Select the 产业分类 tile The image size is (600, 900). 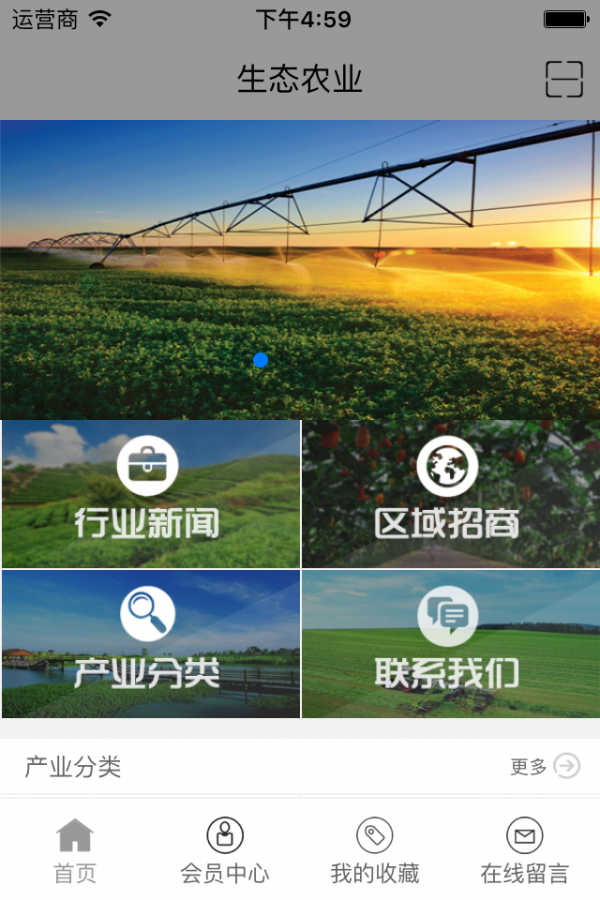click(151, 644)
